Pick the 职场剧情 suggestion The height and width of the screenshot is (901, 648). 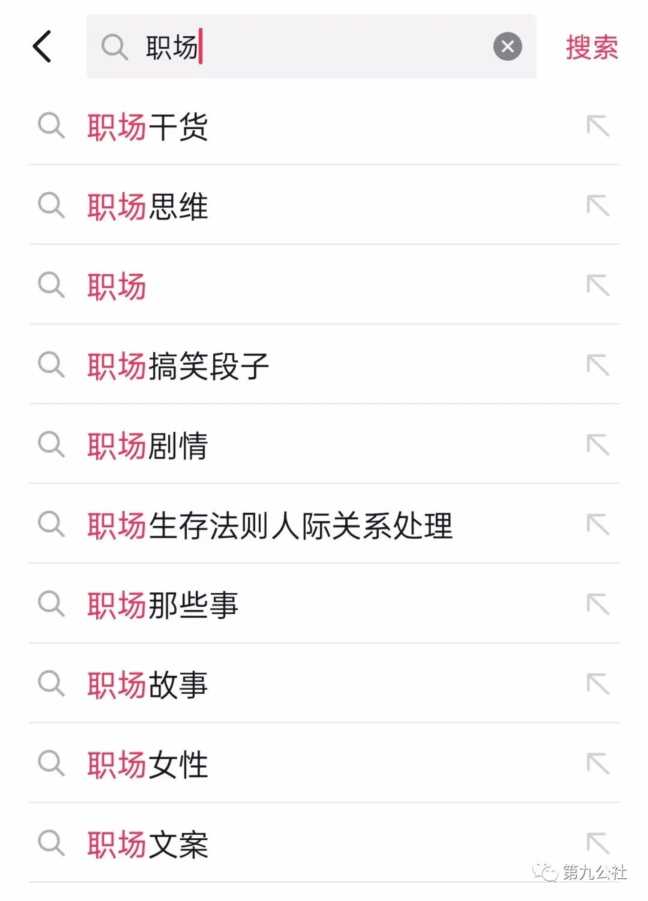coord(148,446)
